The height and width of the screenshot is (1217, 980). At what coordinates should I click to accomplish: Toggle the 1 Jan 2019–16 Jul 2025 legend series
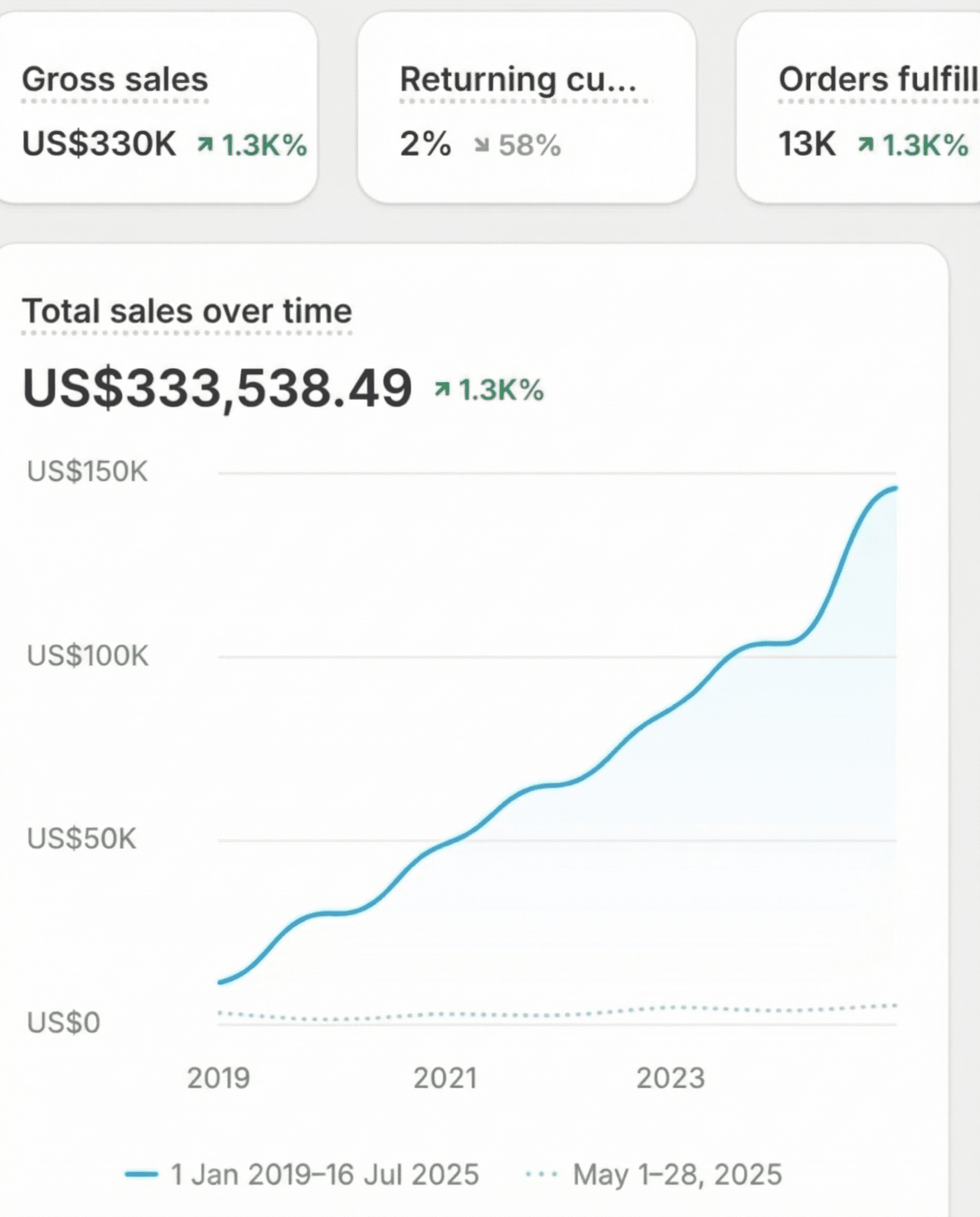click(x=302, y=1175)
